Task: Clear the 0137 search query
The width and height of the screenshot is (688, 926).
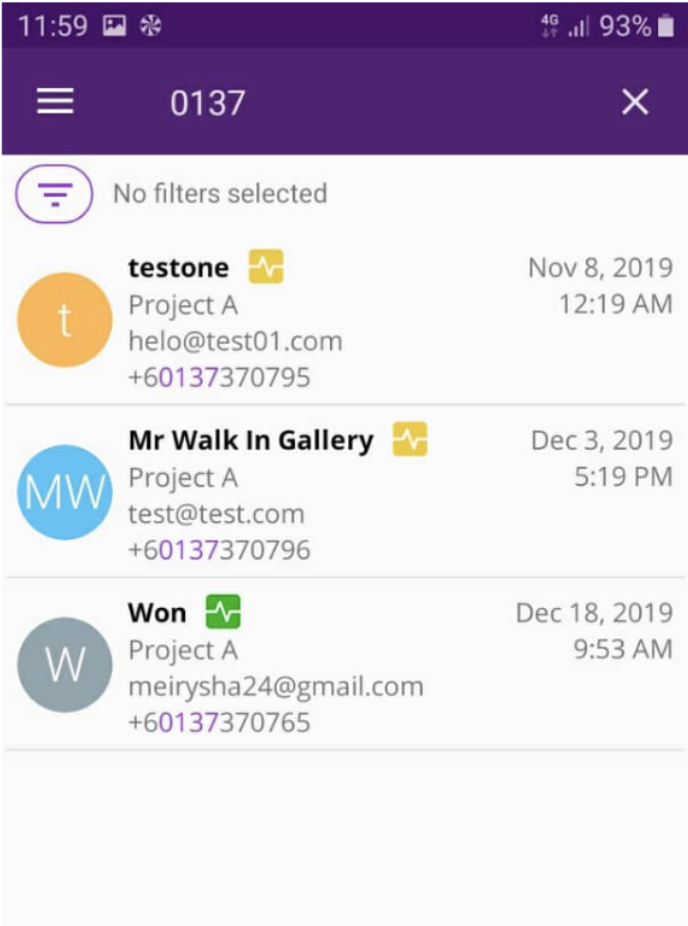Action: coord(635,102)
